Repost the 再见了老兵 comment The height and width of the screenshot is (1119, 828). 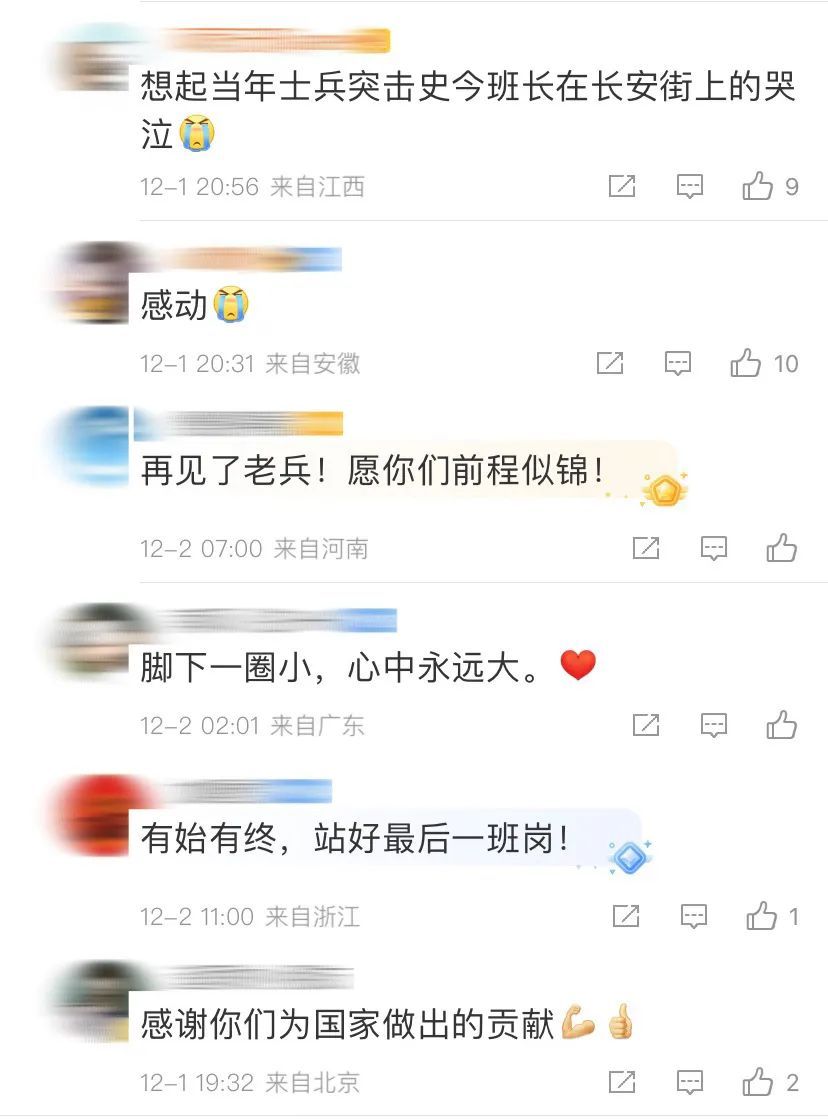pyautogui.click(x=646, y=548)
